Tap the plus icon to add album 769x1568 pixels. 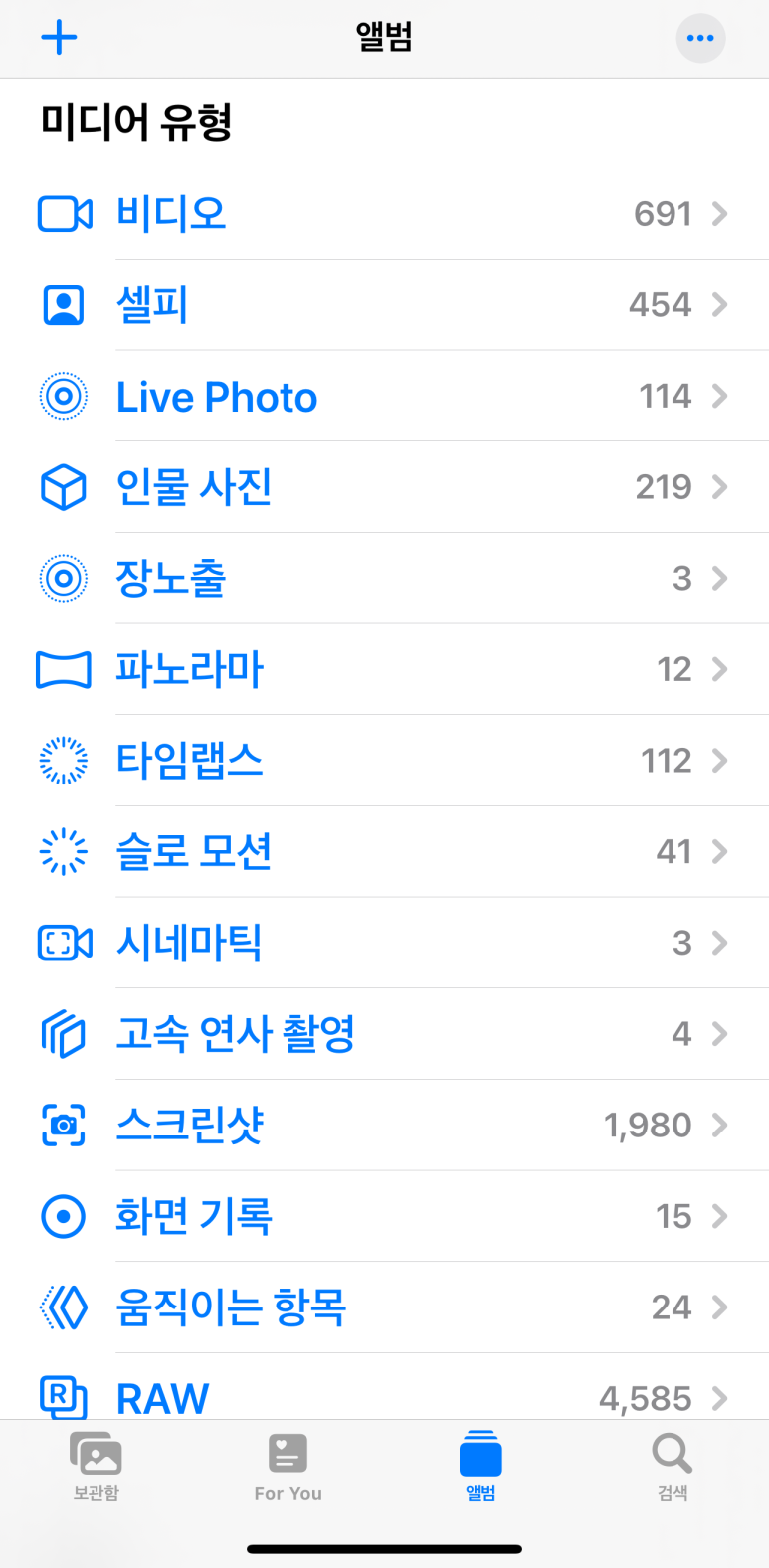pyautogui.click(x=59, y=38)
